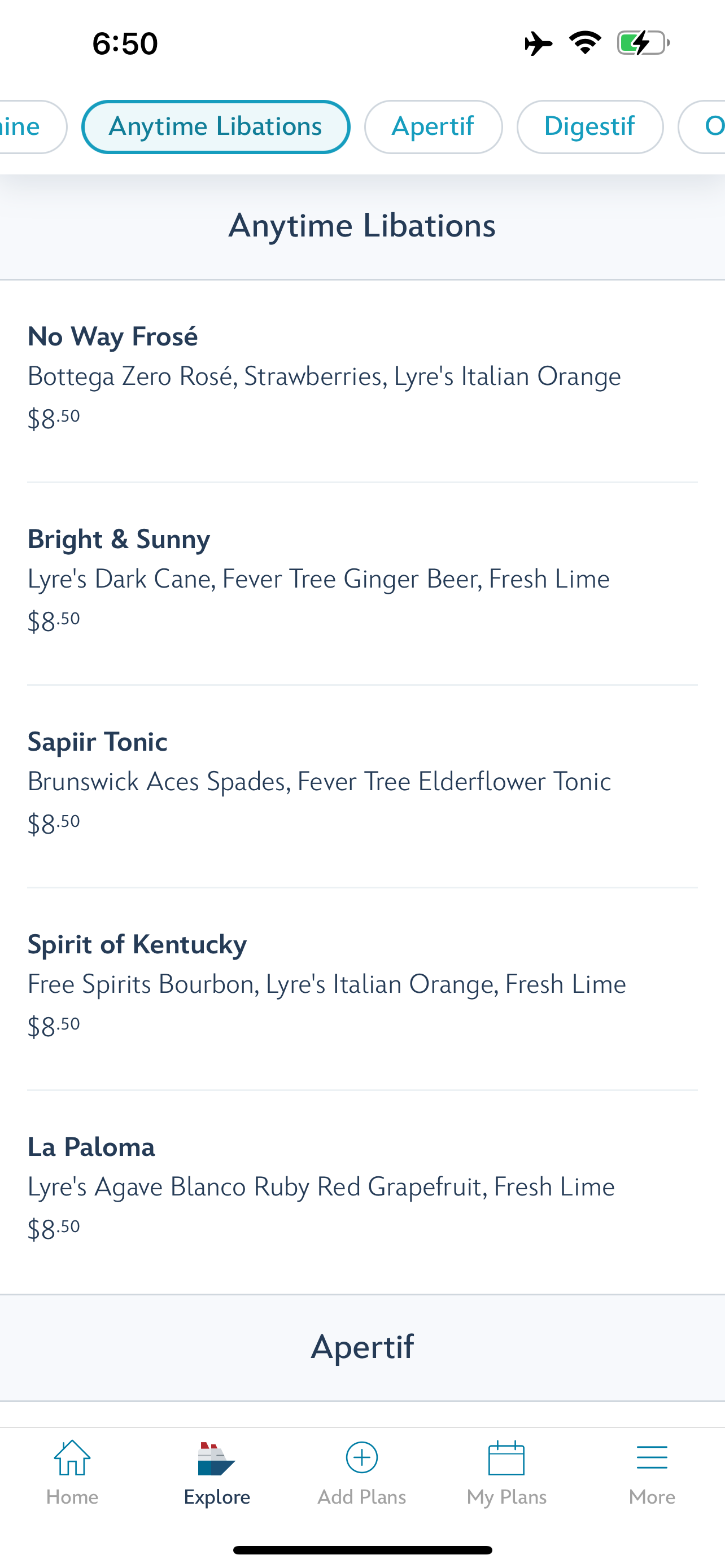Select the Anytime Libations chip
This screenshot has height=1568, width=725.
[216, 126]
